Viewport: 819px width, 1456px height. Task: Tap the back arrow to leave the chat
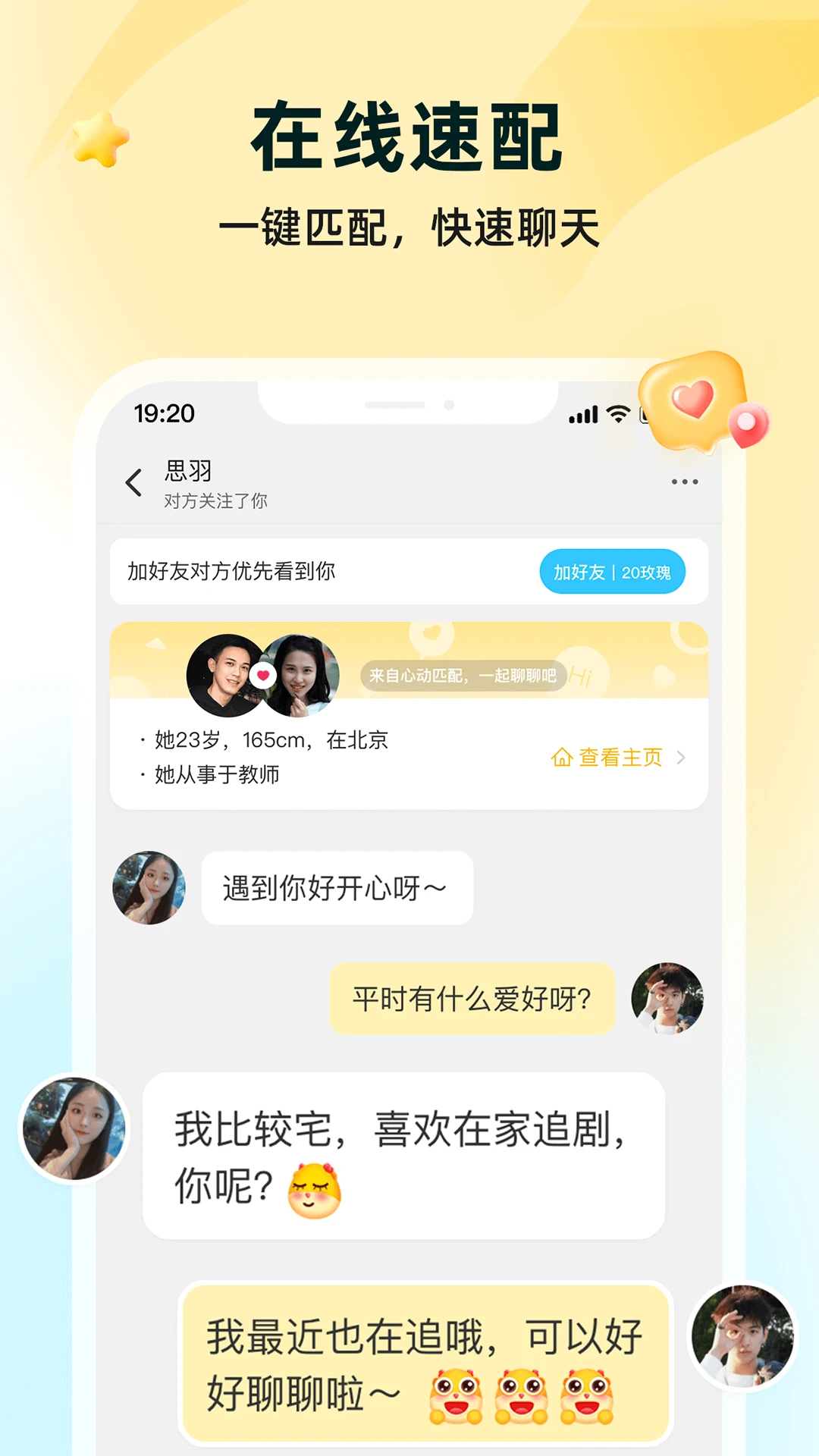[x=133, y=481]
